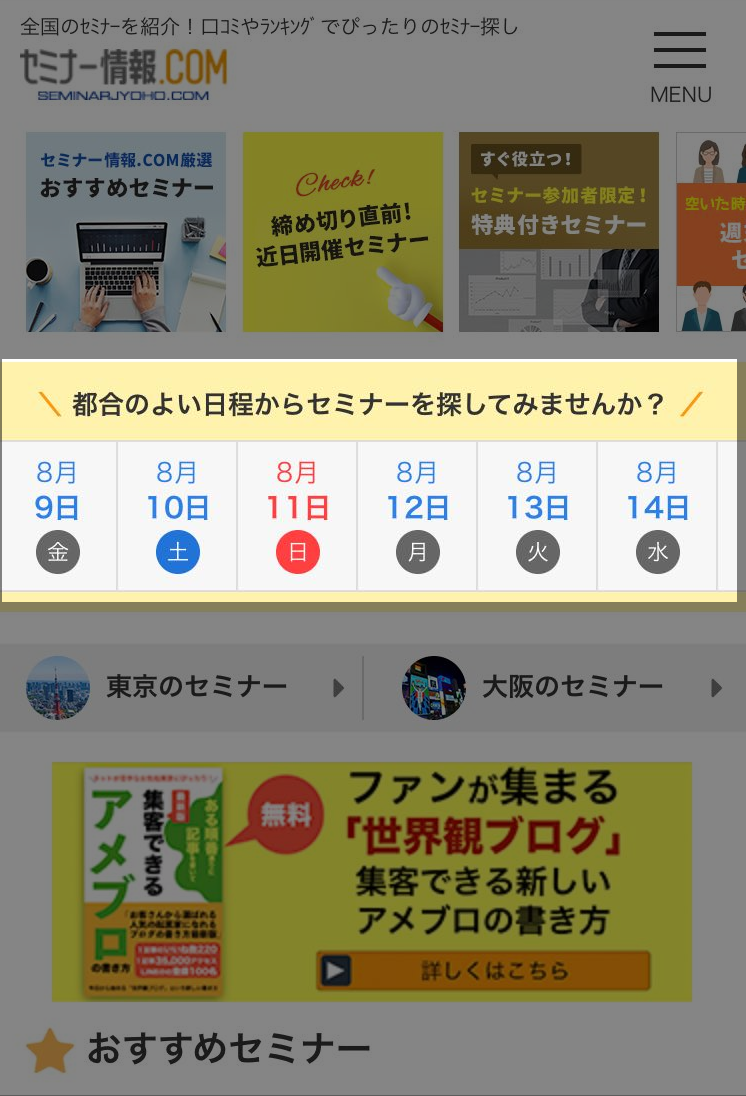Select the date 8月9日 (金)
746x1096 pixels.
click(58, 516)
